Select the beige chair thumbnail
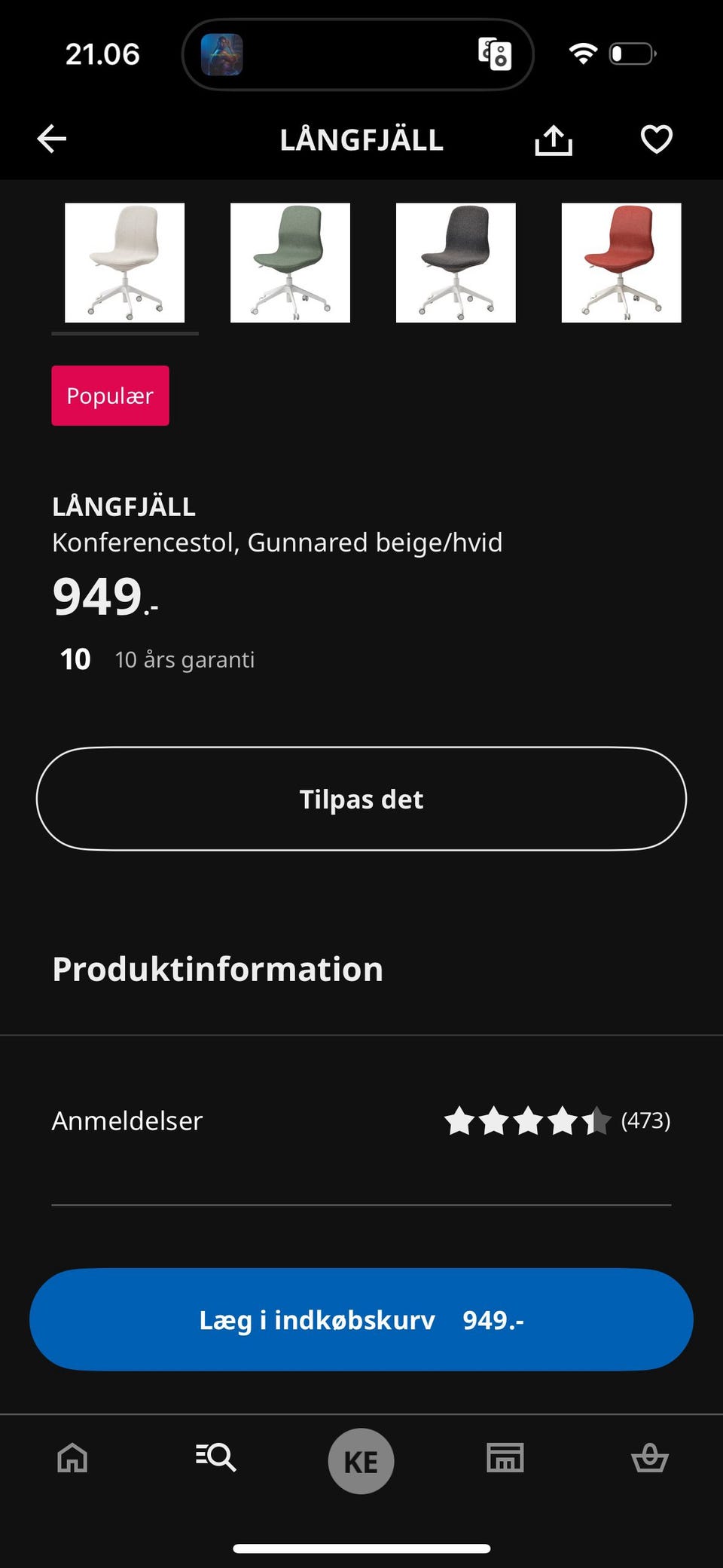The image size is (723, 1568). (x=125, y=262)
